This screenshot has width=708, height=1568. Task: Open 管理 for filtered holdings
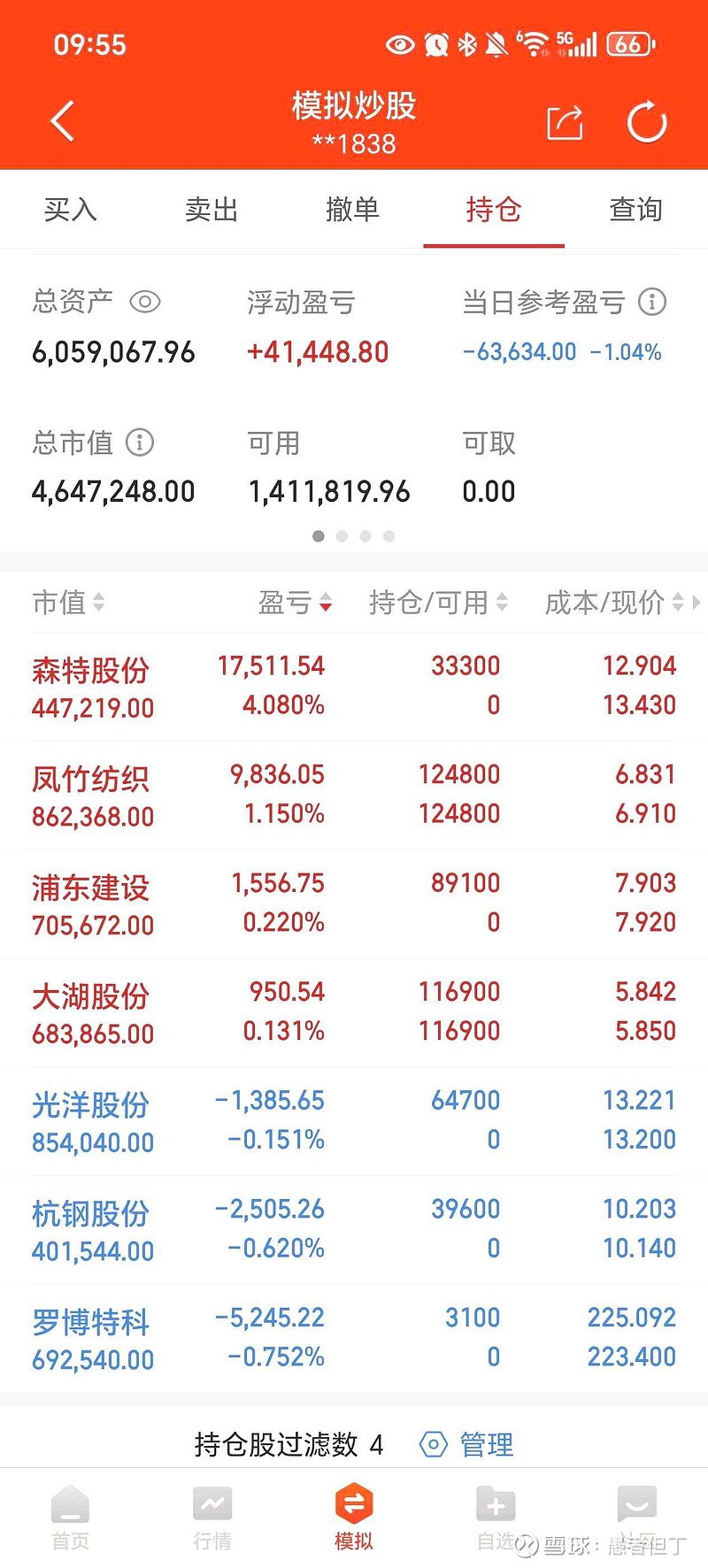[x=466, y=1445]
